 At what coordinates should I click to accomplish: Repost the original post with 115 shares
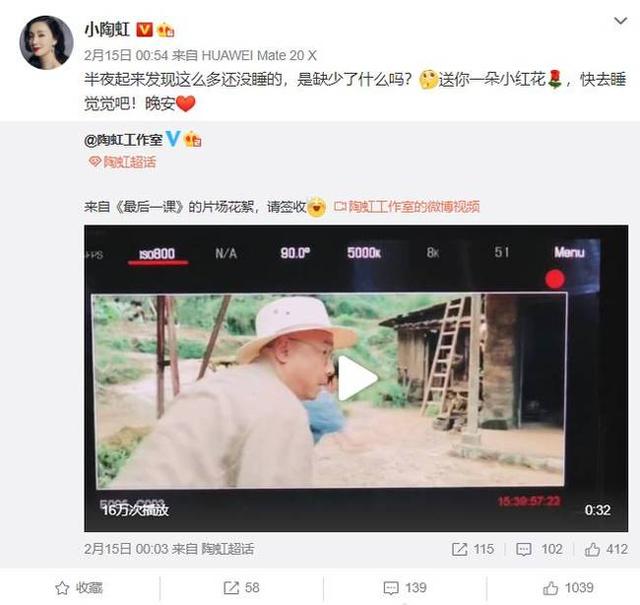474,549
